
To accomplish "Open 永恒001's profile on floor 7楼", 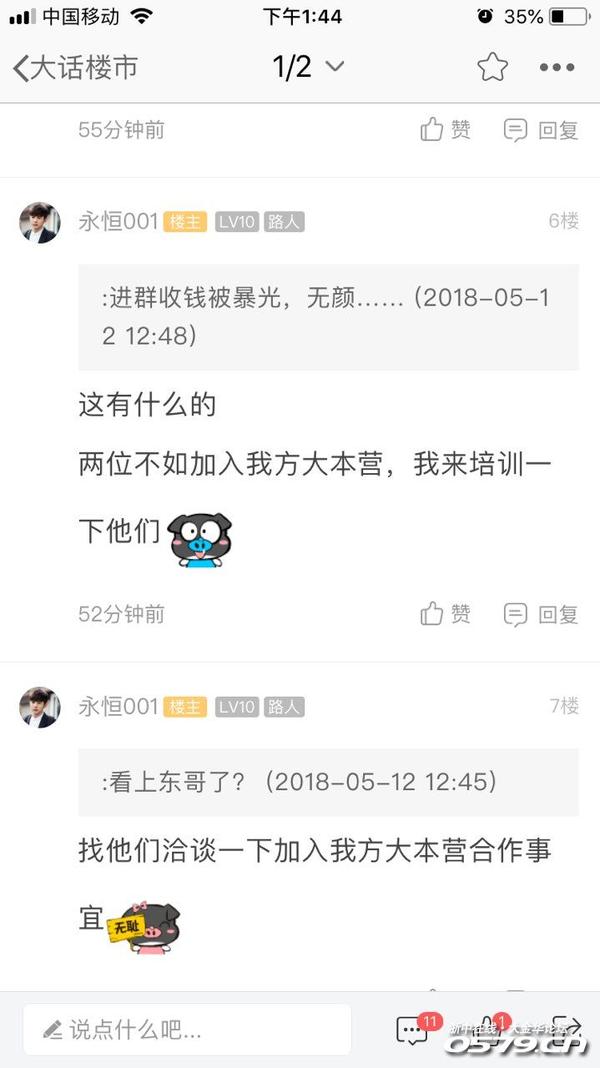I will pos(40,707).
